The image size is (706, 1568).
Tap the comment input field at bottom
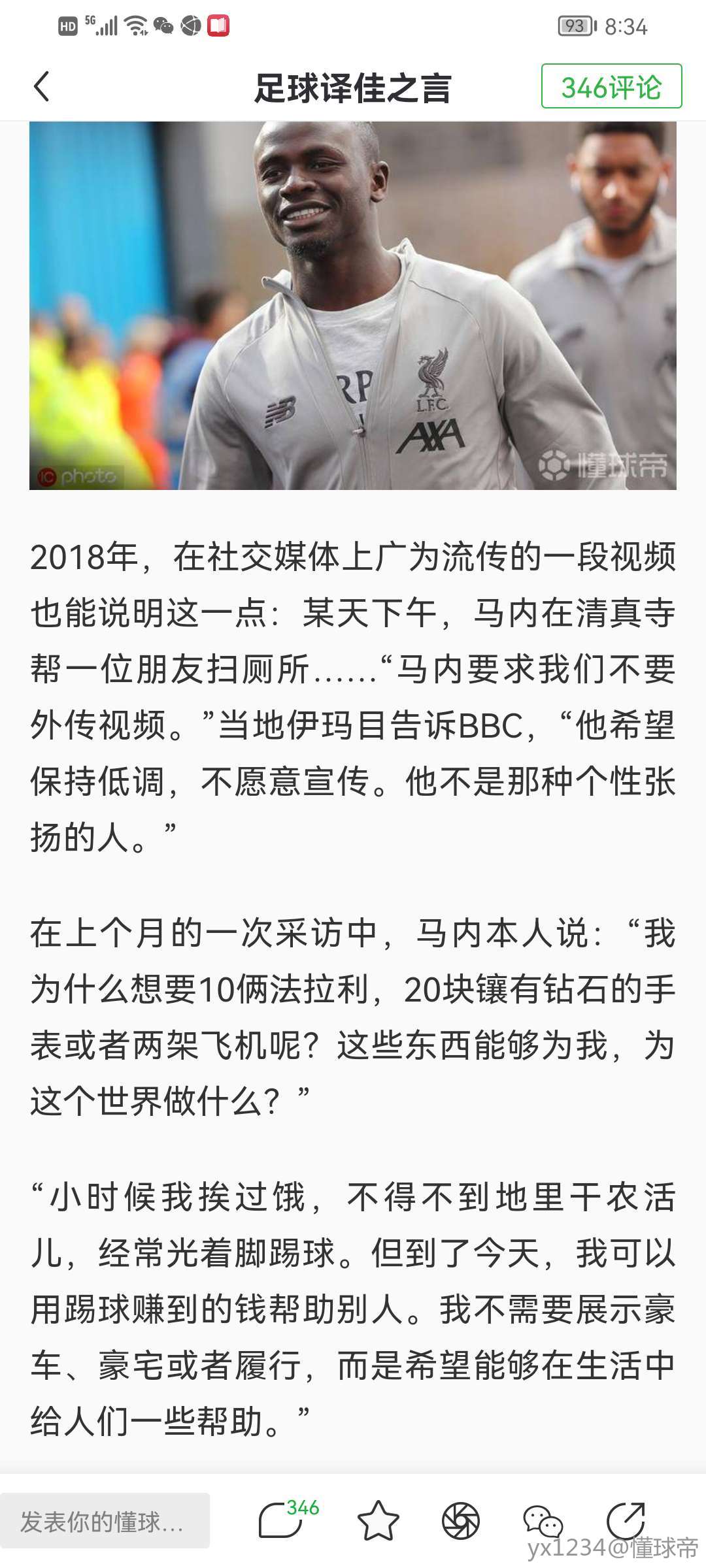coord(105,1521)
